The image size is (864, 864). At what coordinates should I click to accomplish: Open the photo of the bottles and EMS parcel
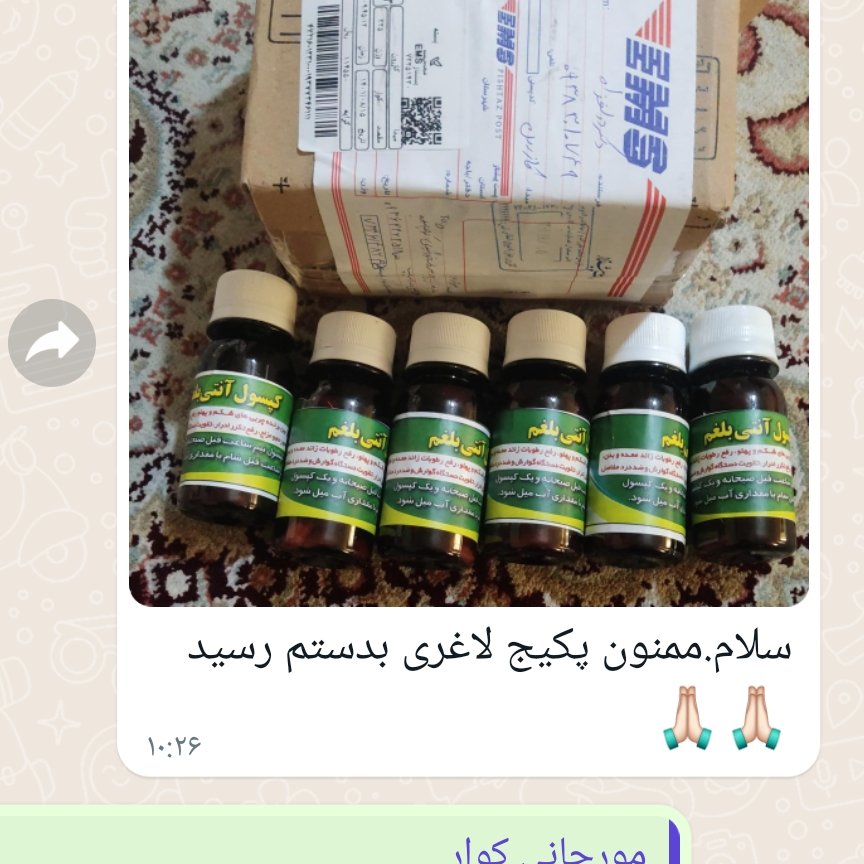coord(468,300)
